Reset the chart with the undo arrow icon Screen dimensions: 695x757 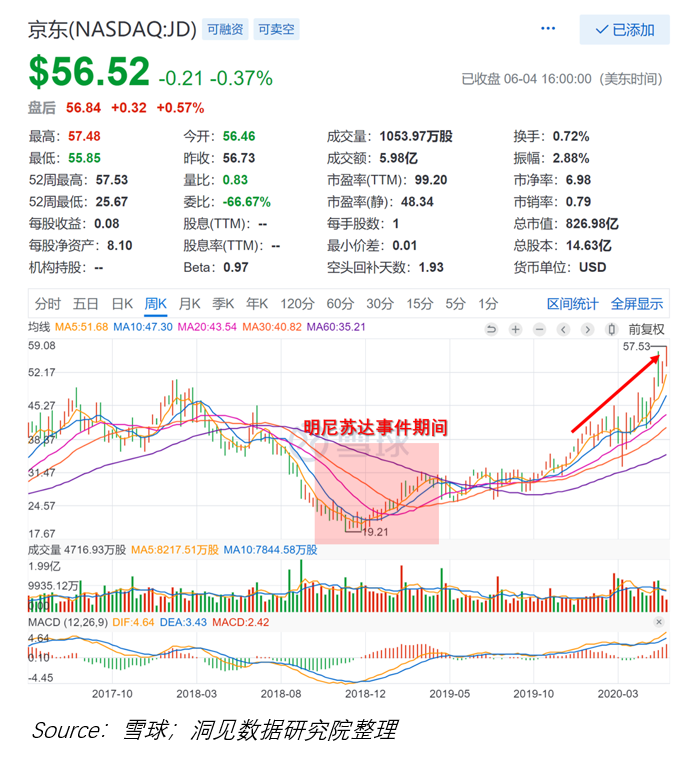(x=491, y=329)
